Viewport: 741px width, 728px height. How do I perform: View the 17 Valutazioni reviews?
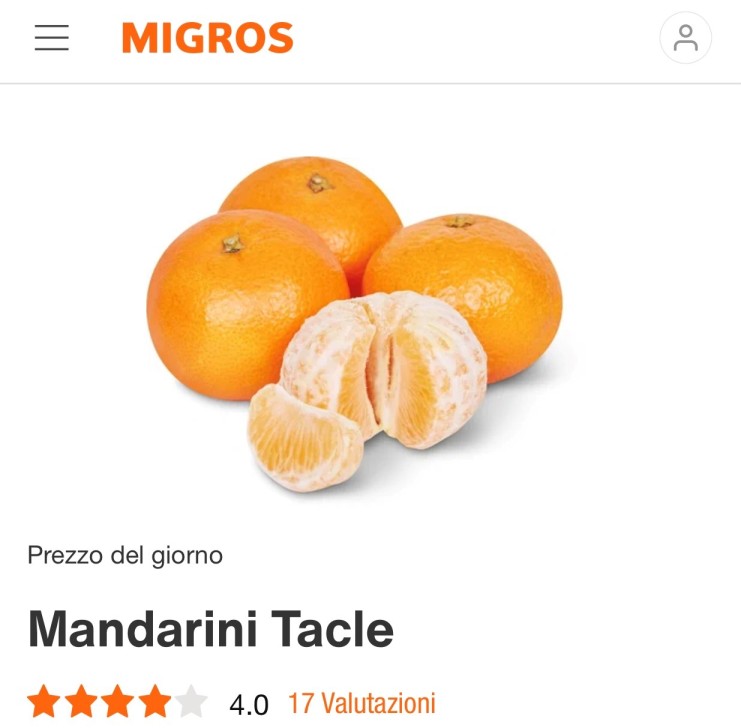coord(361,703)
